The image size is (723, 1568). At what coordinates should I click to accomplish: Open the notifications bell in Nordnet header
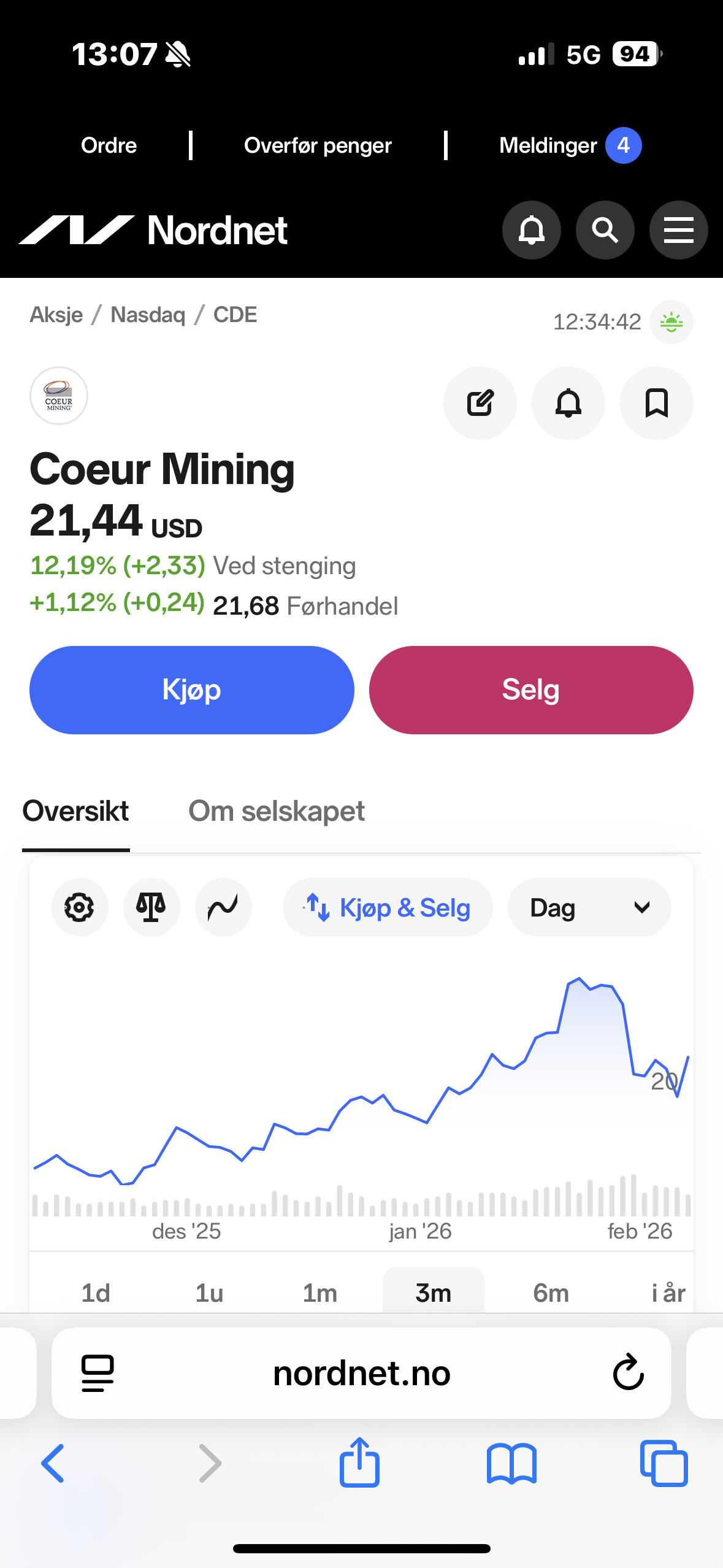click(531, 230)
